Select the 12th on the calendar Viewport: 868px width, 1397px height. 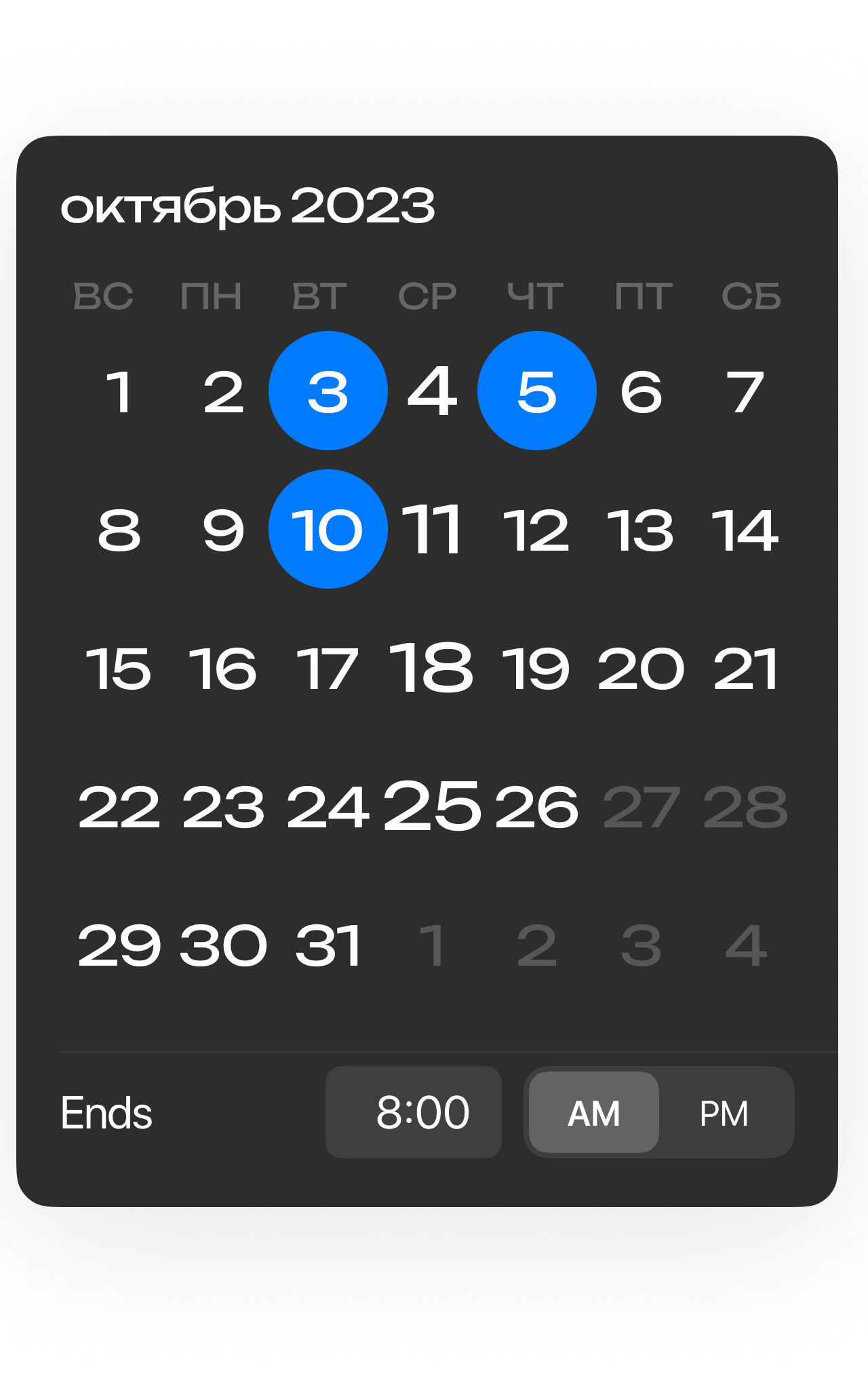coord(537,530)
